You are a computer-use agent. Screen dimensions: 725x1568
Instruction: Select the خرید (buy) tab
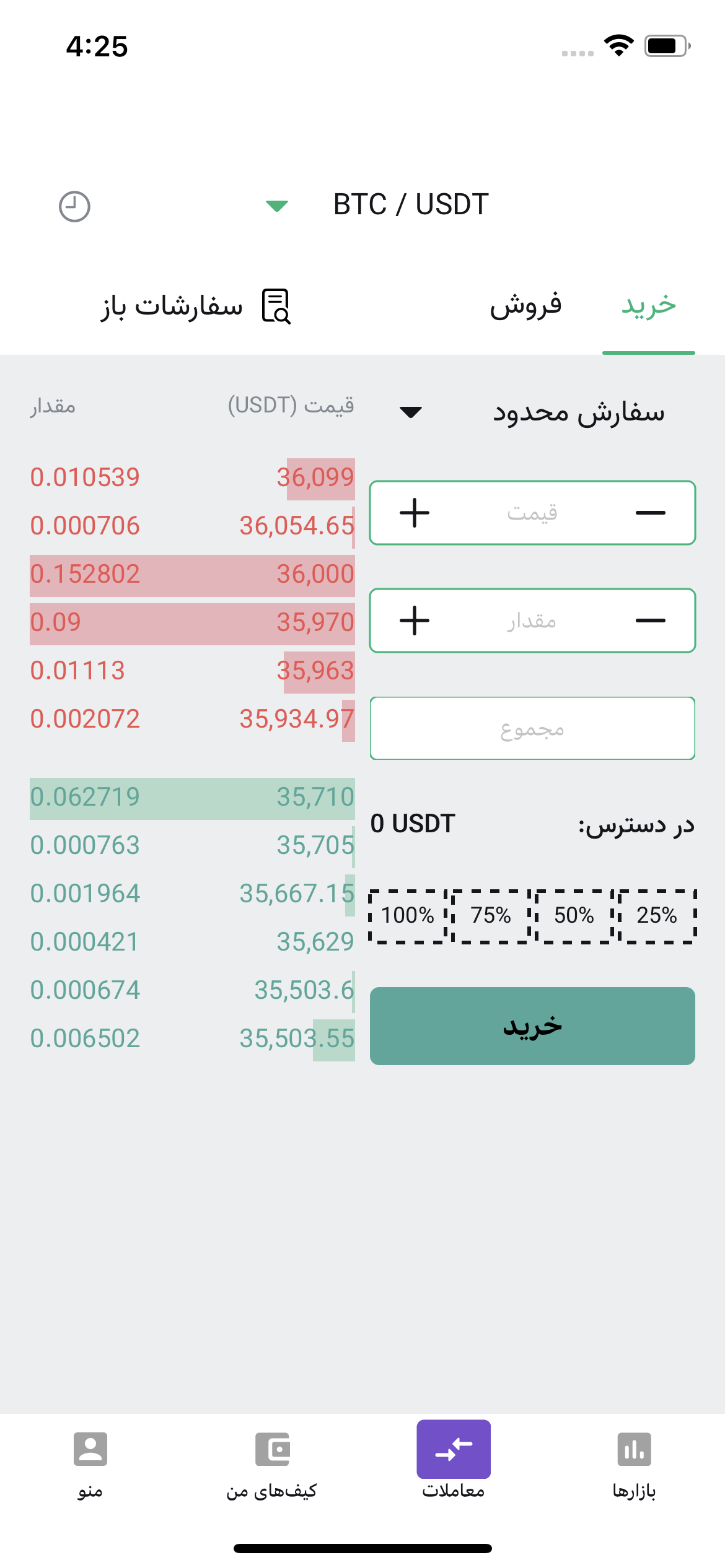[x=648, y=306]
